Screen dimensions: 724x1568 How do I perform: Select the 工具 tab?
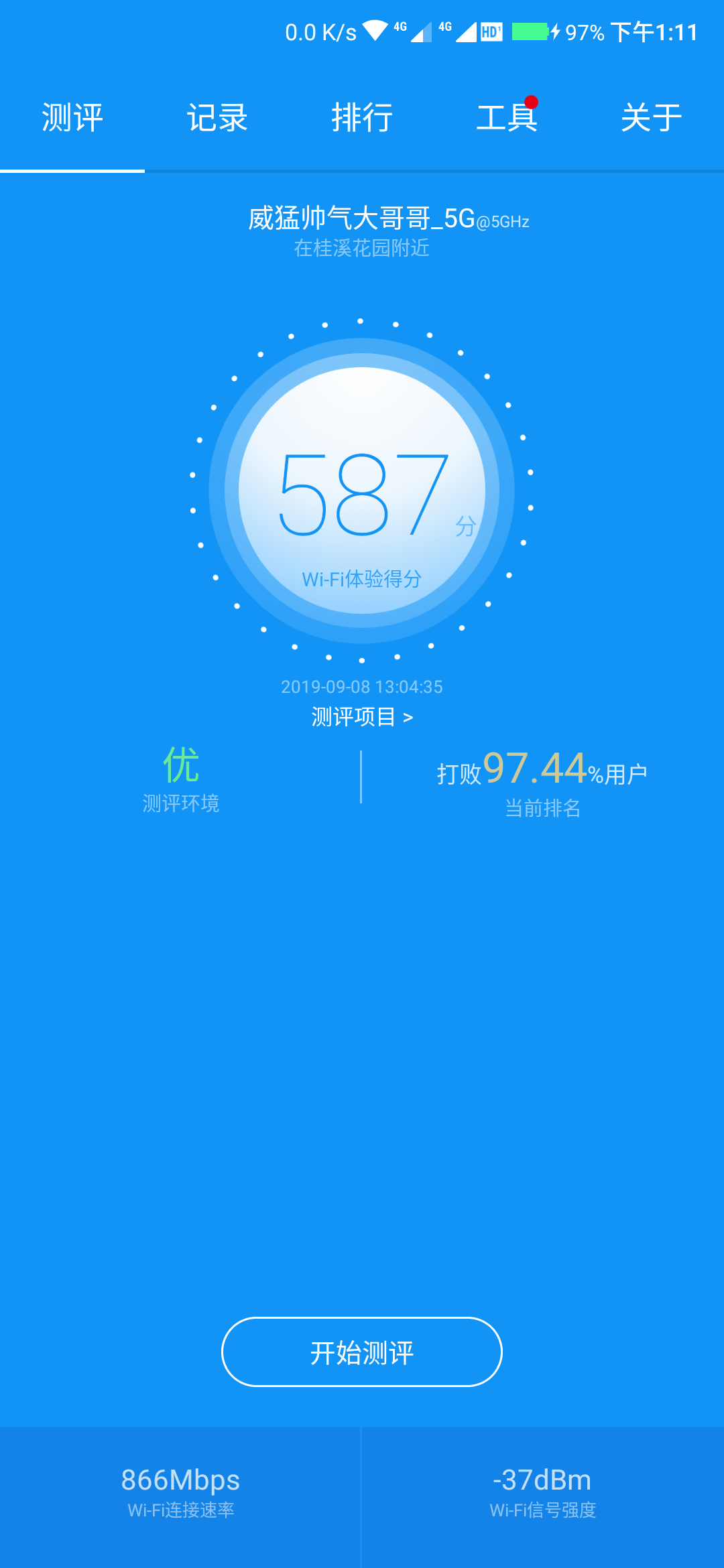[x=507, y=118]
